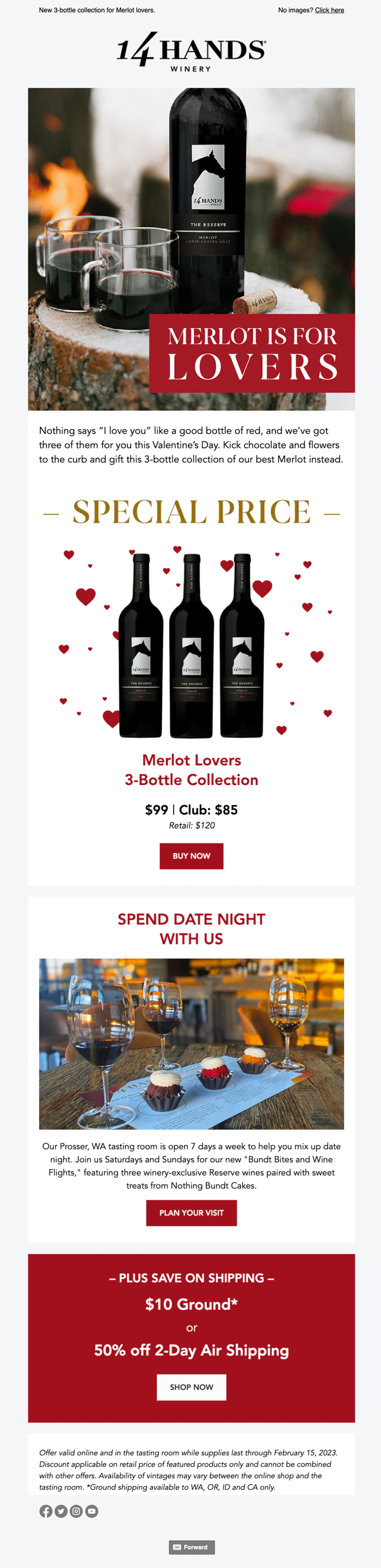The height and width of the screenshot is (1568, 381).
Task: Tap the Plan Your Visit button
Action: pos(192,1213)
